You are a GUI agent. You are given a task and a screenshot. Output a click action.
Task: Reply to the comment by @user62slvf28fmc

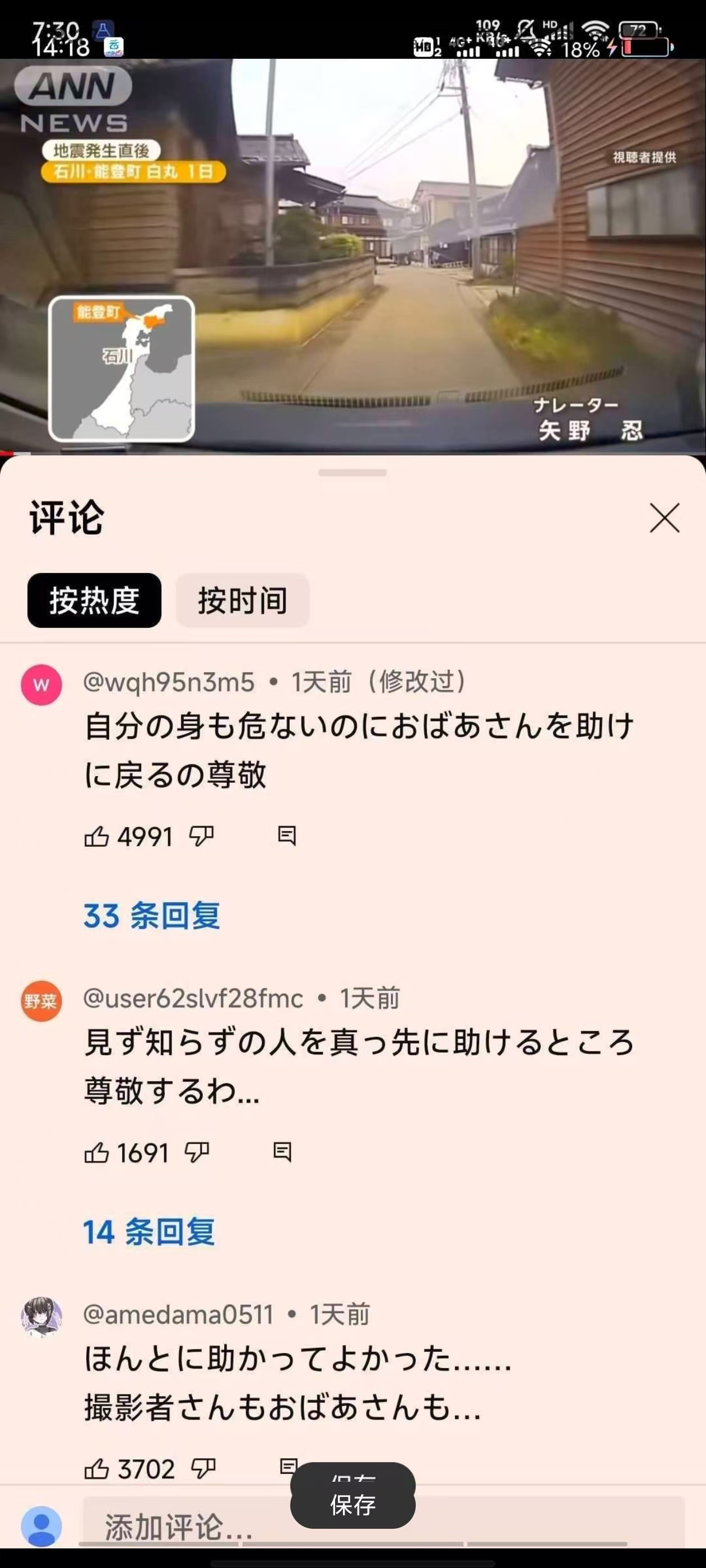[282, 1152]
